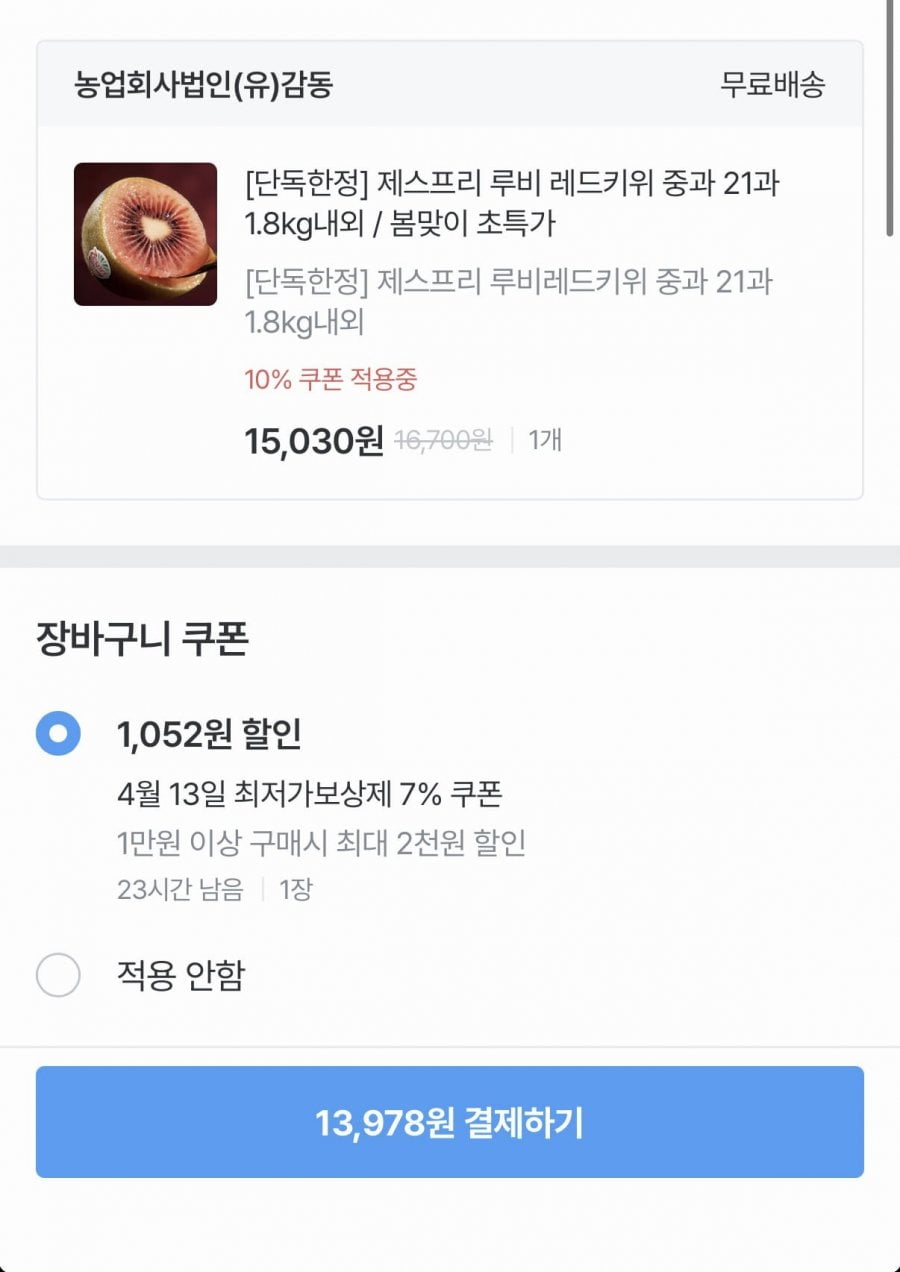Image resolution: width=900 pixels, height=1272 pixels.
Task: Select the 1,052원 할인 coupon option
Action: click(58, 735)
